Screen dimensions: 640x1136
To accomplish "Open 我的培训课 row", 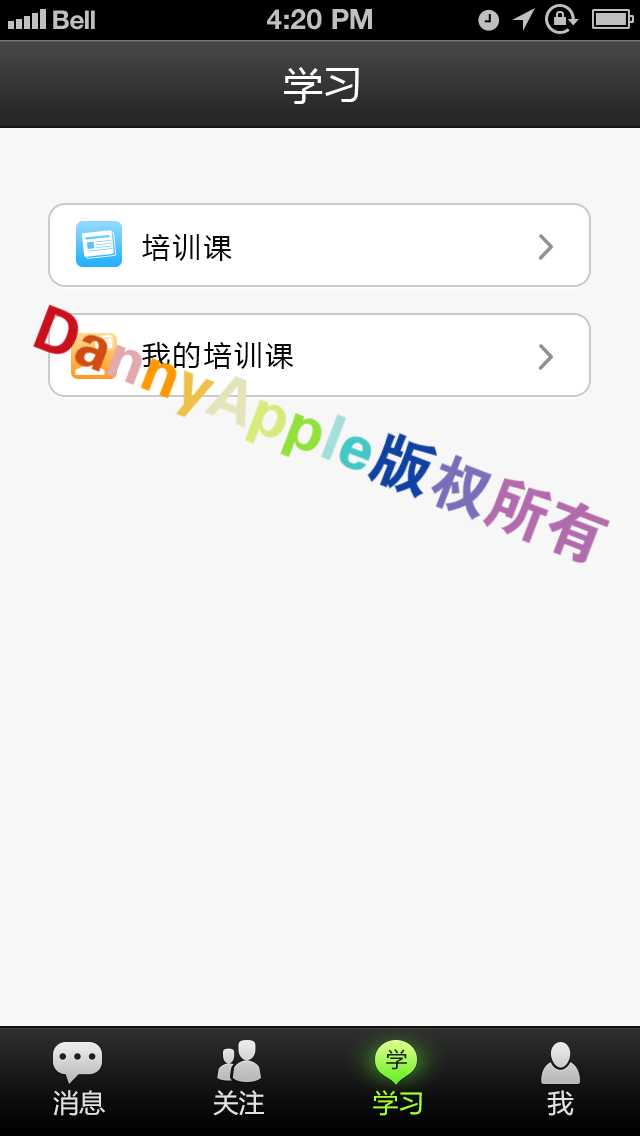I will [x=319, y=356].
